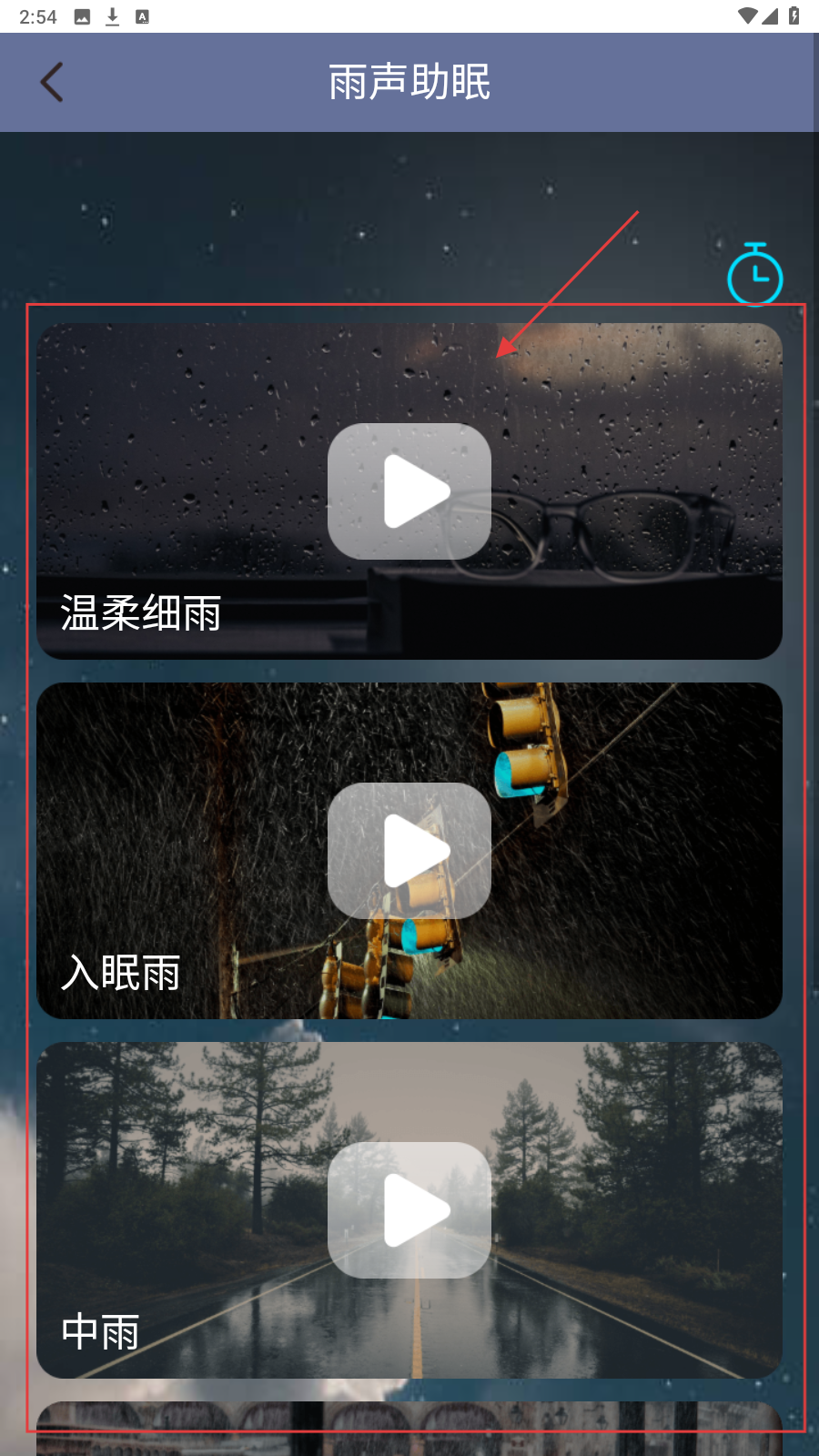Open the sleep timer clock icon
Screen dimensions: 819x1456
click(x=754, y=275)
